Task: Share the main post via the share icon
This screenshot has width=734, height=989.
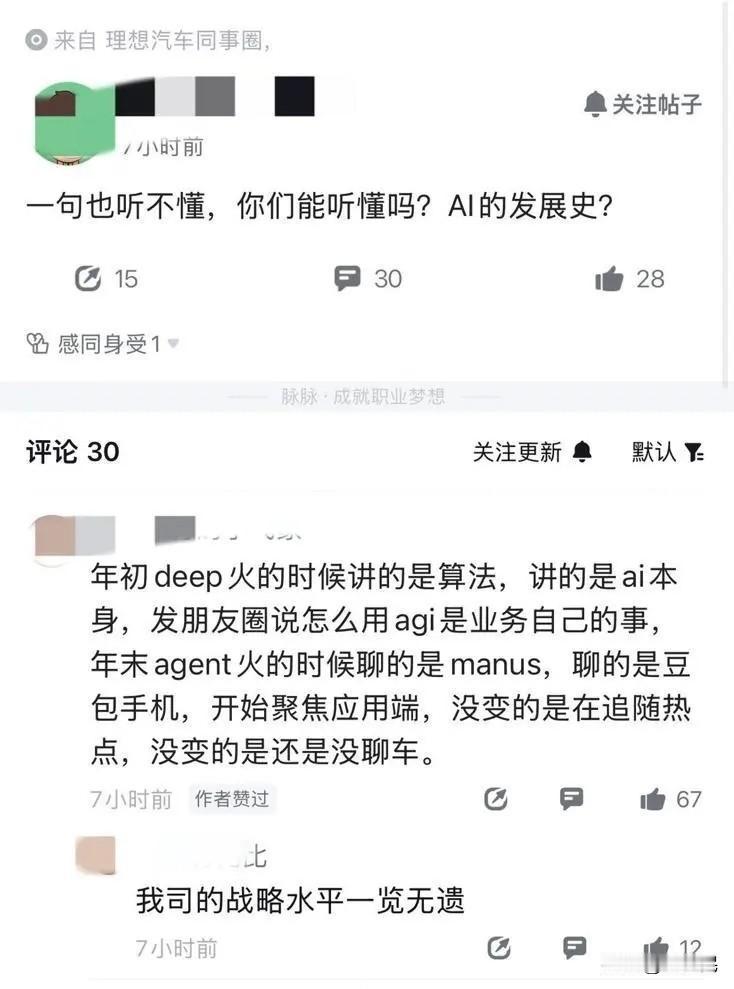Action: coord(86,279)
